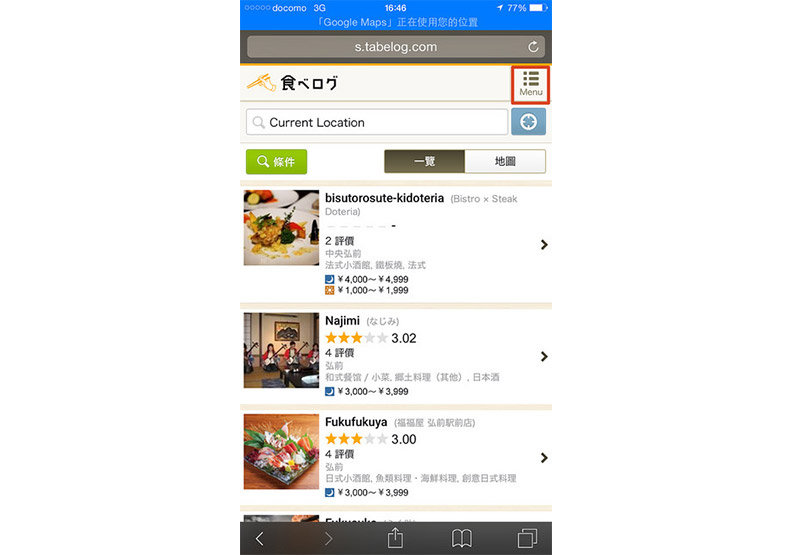
Task: Select the 一覽 list view tab
Action: coord(425,161)
